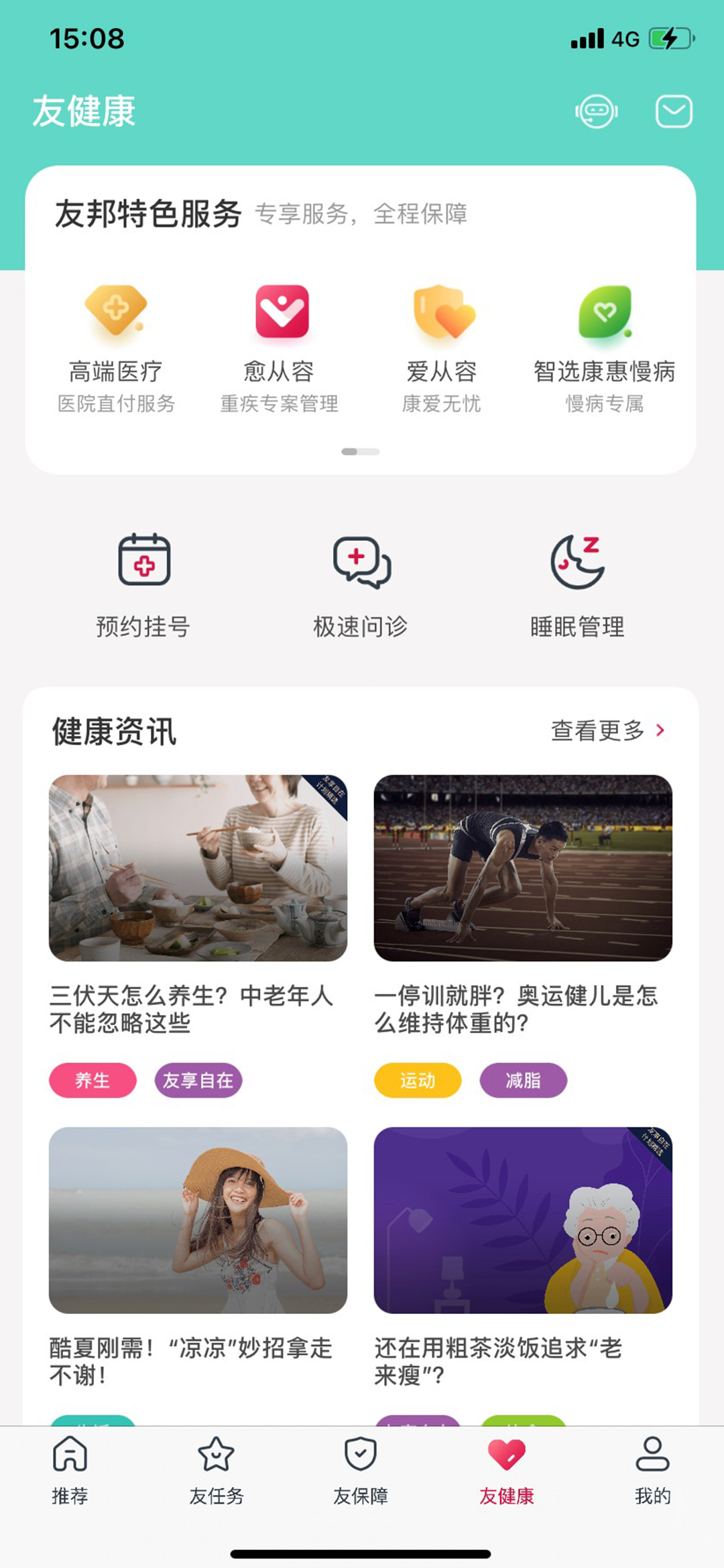This screenshot has height=1568, width=724.
Task: Tap the 减脂 tag chip
Action: 524,1080
